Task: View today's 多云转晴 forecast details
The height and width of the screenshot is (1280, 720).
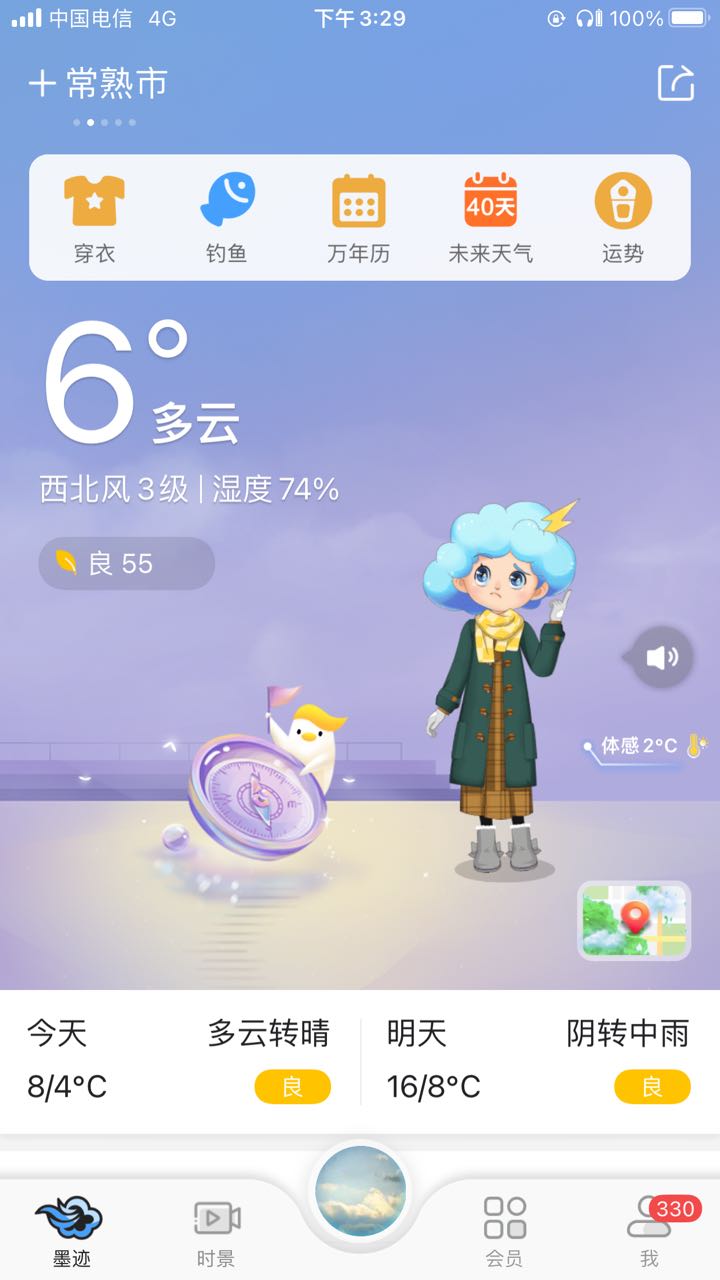Action: click(x=180, y=1060)
